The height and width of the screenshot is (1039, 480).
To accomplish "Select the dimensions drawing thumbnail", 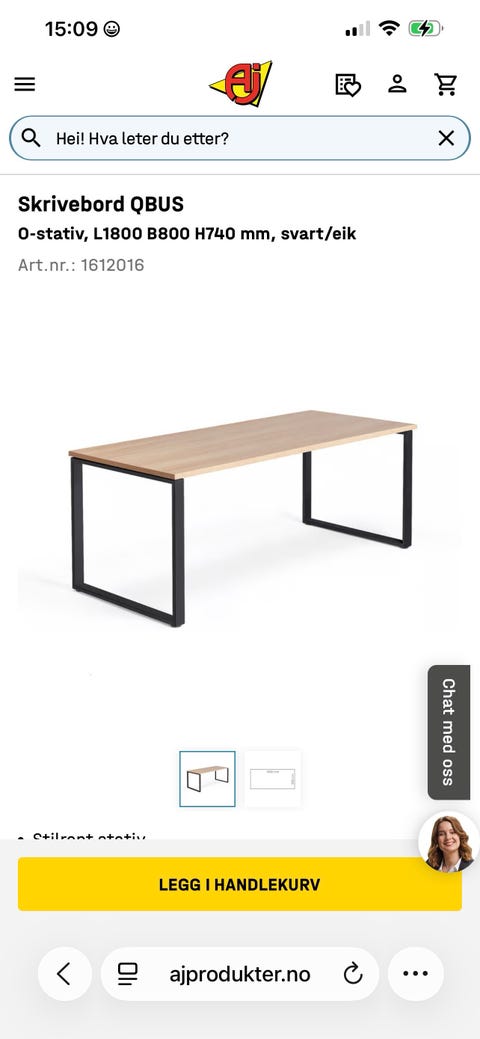I will (272, 779).
